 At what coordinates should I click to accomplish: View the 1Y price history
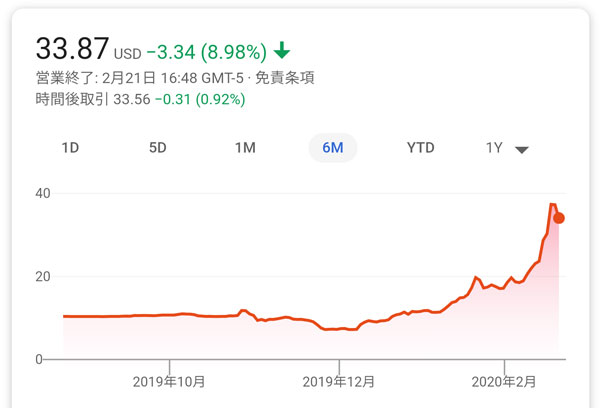pyautogui.click(x=494, y=148)
